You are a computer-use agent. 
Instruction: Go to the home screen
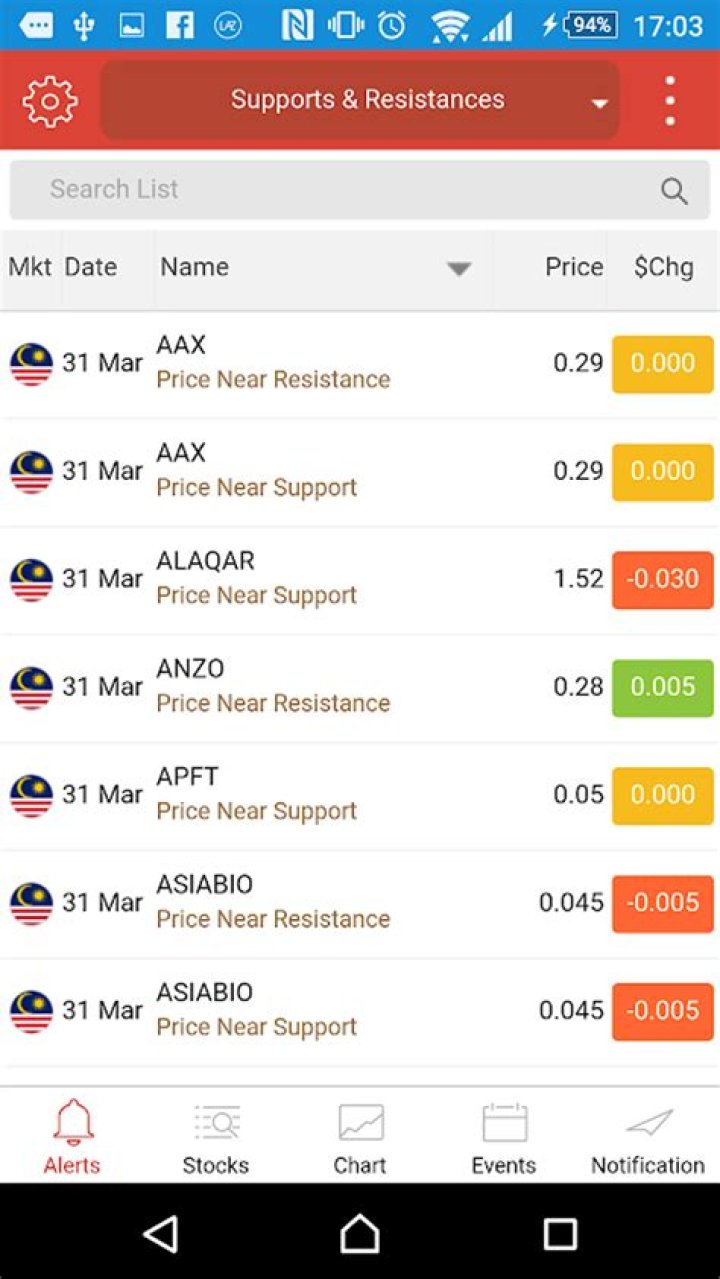tap(360, 1233)
